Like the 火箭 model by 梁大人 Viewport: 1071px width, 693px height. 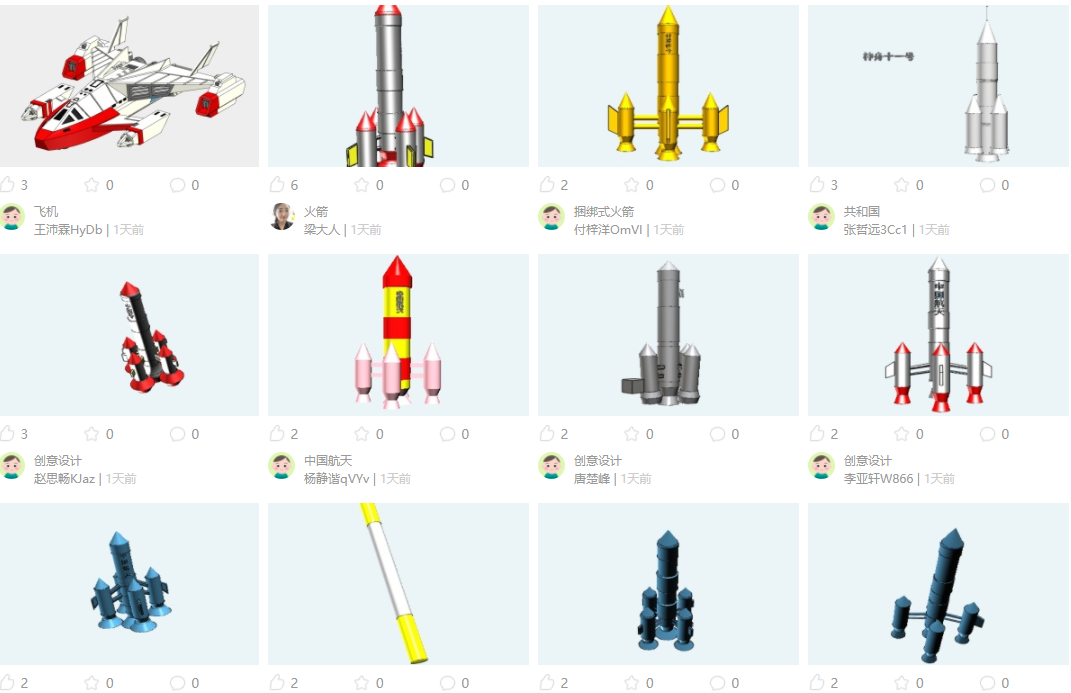[278, 185]
